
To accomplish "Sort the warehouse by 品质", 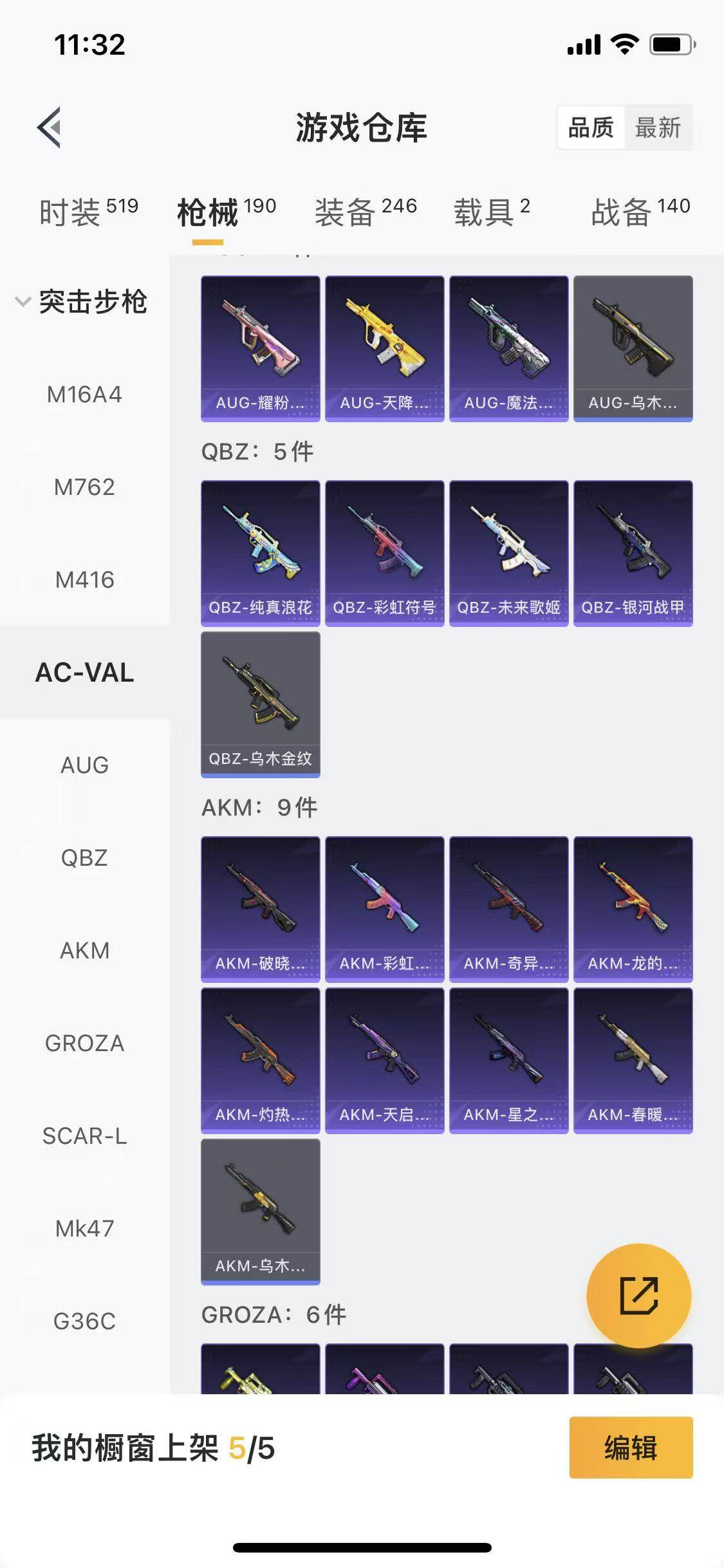I will [591, 127].
